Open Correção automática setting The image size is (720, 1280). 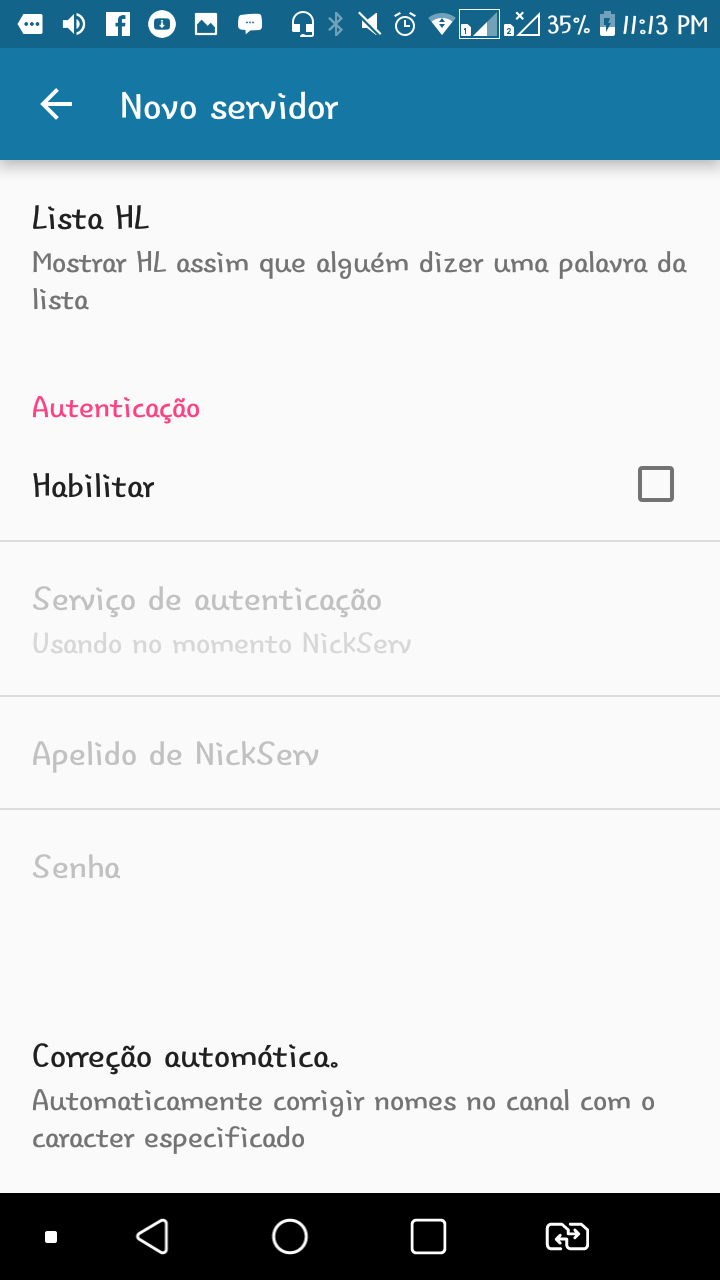pos(359,1096)
